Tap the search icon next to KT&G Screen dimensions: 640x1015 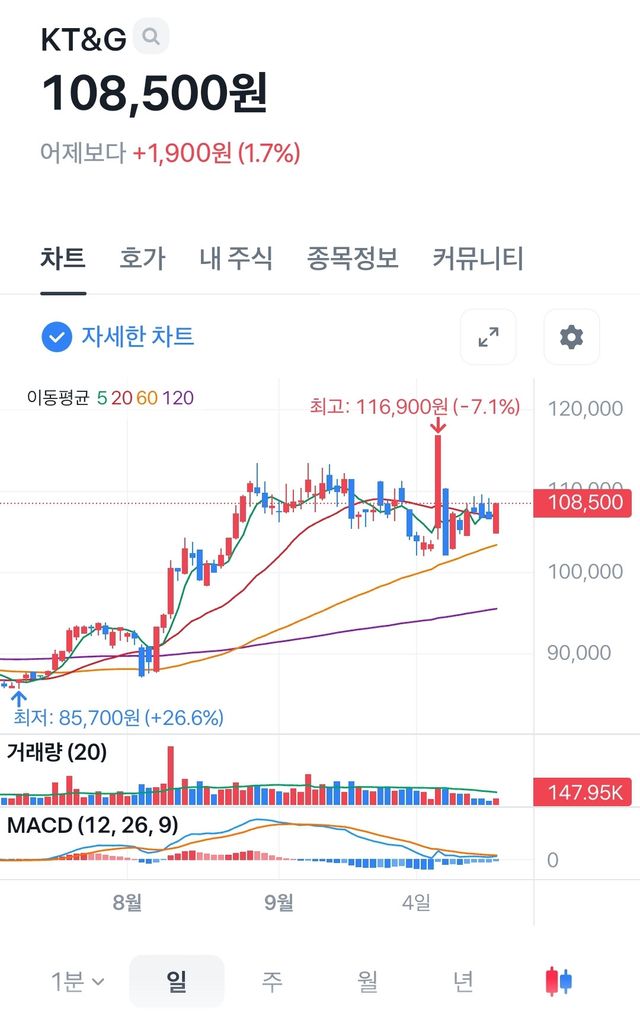click(151, 38)
